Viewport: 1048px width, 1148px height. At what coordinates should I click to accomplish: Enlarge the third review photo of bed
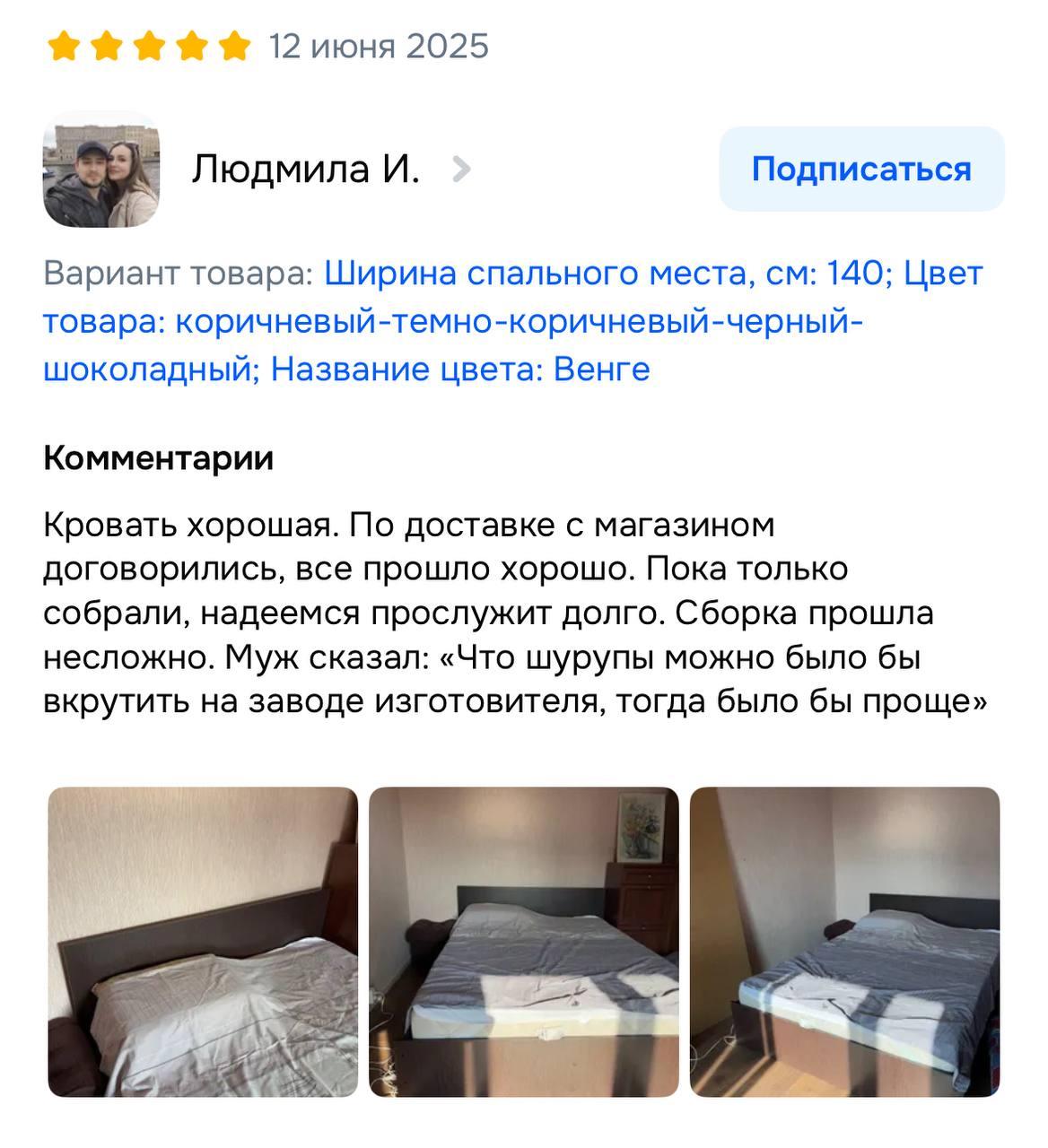(x=844, y=941)
